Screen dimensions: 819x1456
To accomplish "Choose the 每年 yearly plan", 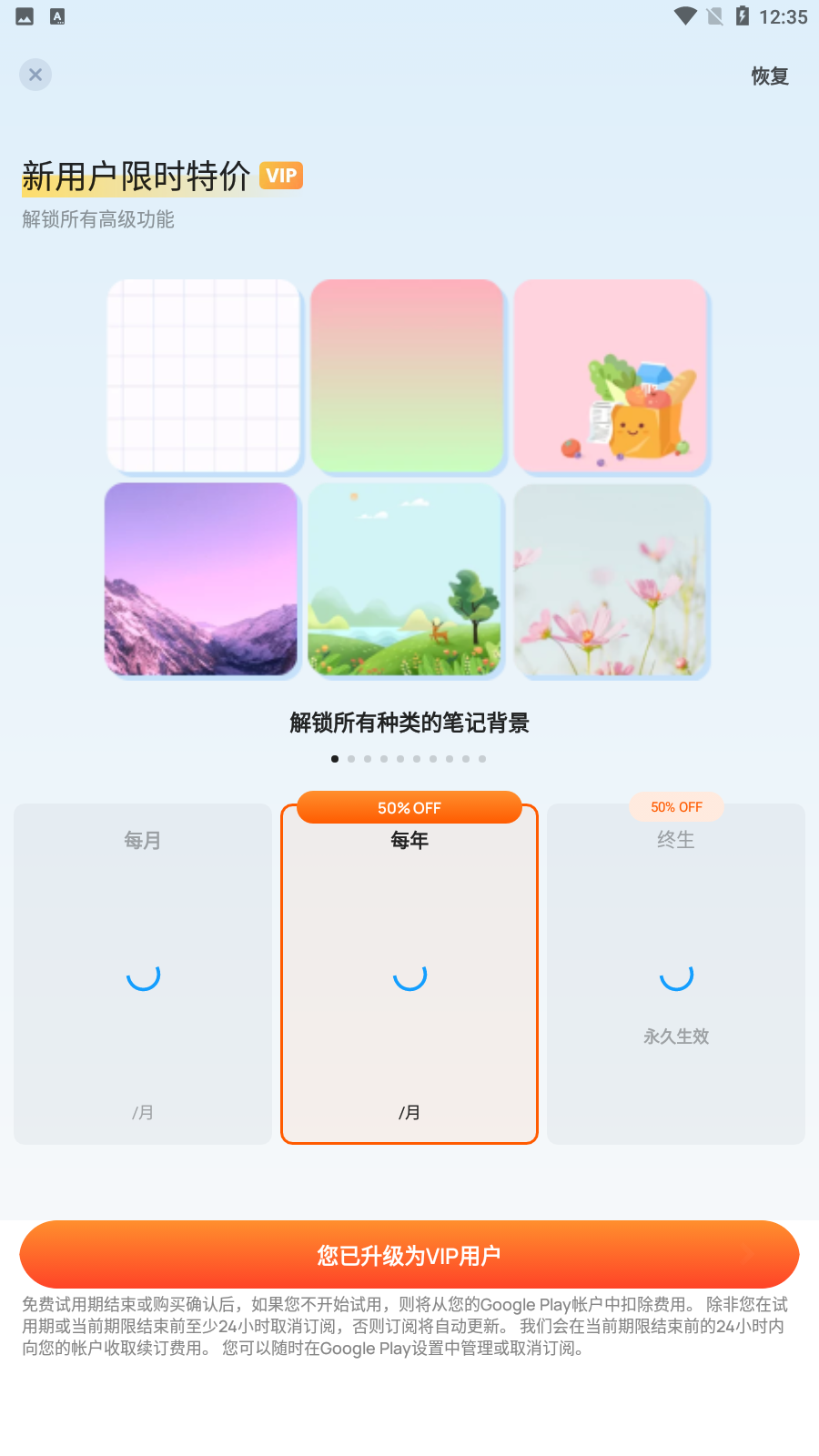I will [x=409, y=974].
